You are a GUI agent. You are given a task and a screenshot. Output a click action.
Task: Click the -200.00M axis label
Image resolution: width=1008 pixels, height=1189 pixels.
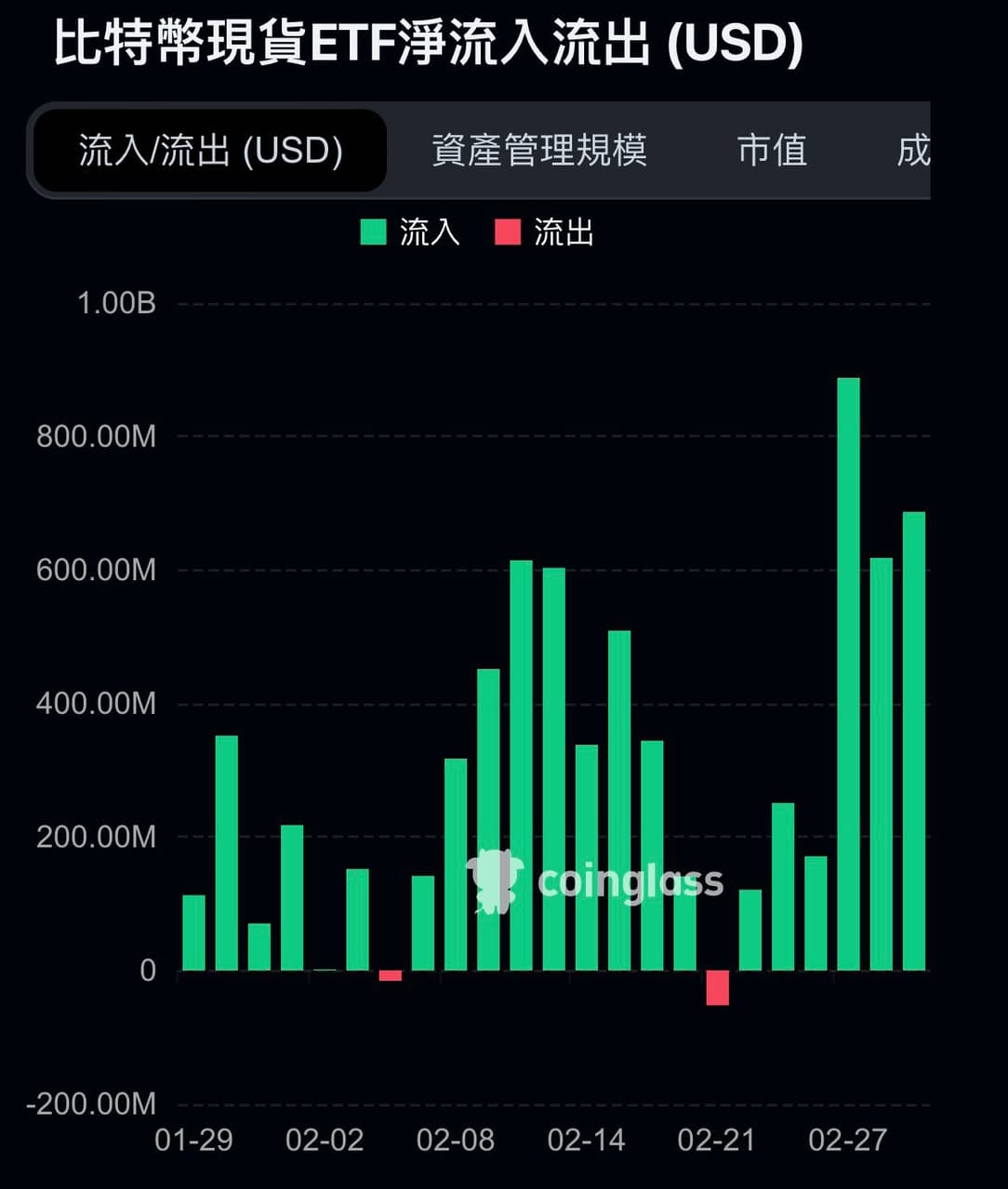click(90, 1103)
